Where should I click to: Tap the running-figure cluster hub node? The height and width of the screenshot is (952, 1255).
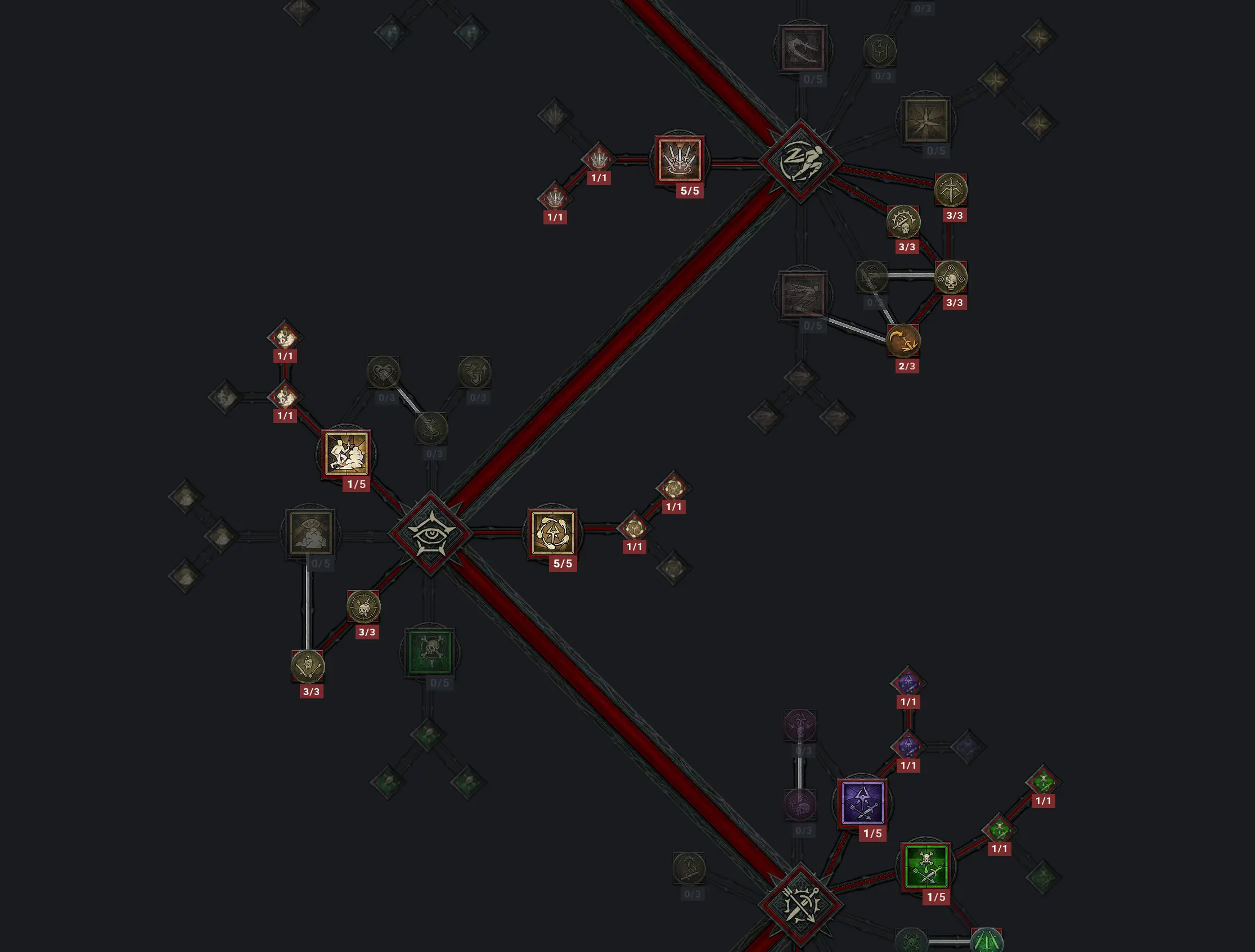[800, 161]
